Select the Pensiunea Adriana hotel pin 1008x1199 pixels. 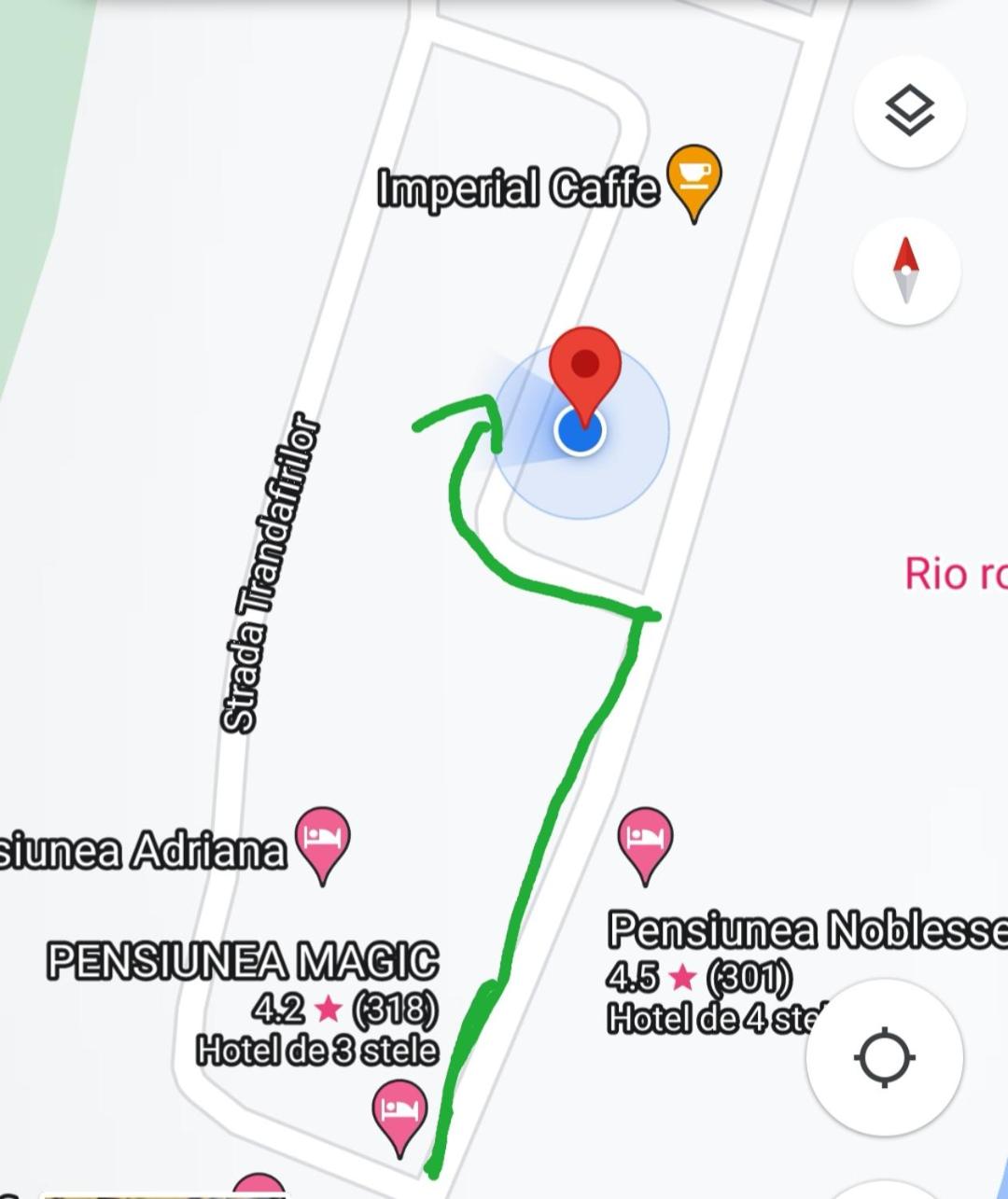point(322,839)
